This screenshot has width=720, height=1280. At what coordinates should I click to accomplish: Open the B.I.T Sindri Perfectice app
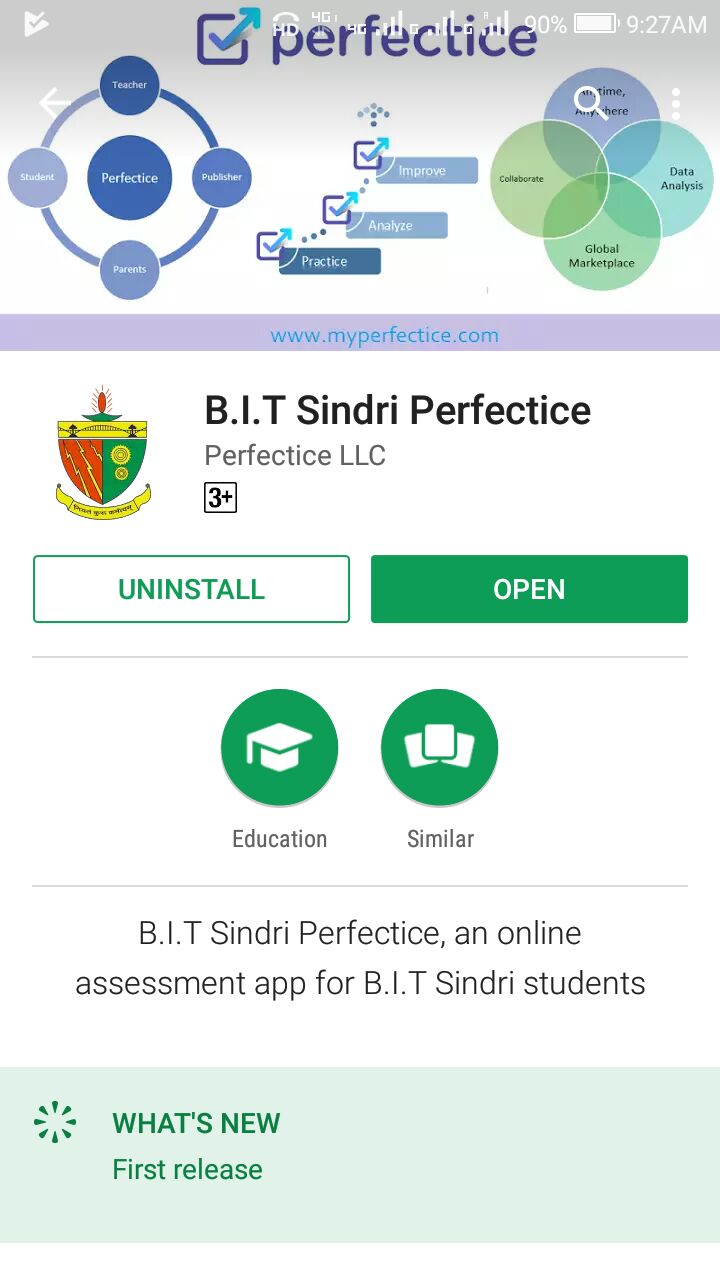(529, 589)
